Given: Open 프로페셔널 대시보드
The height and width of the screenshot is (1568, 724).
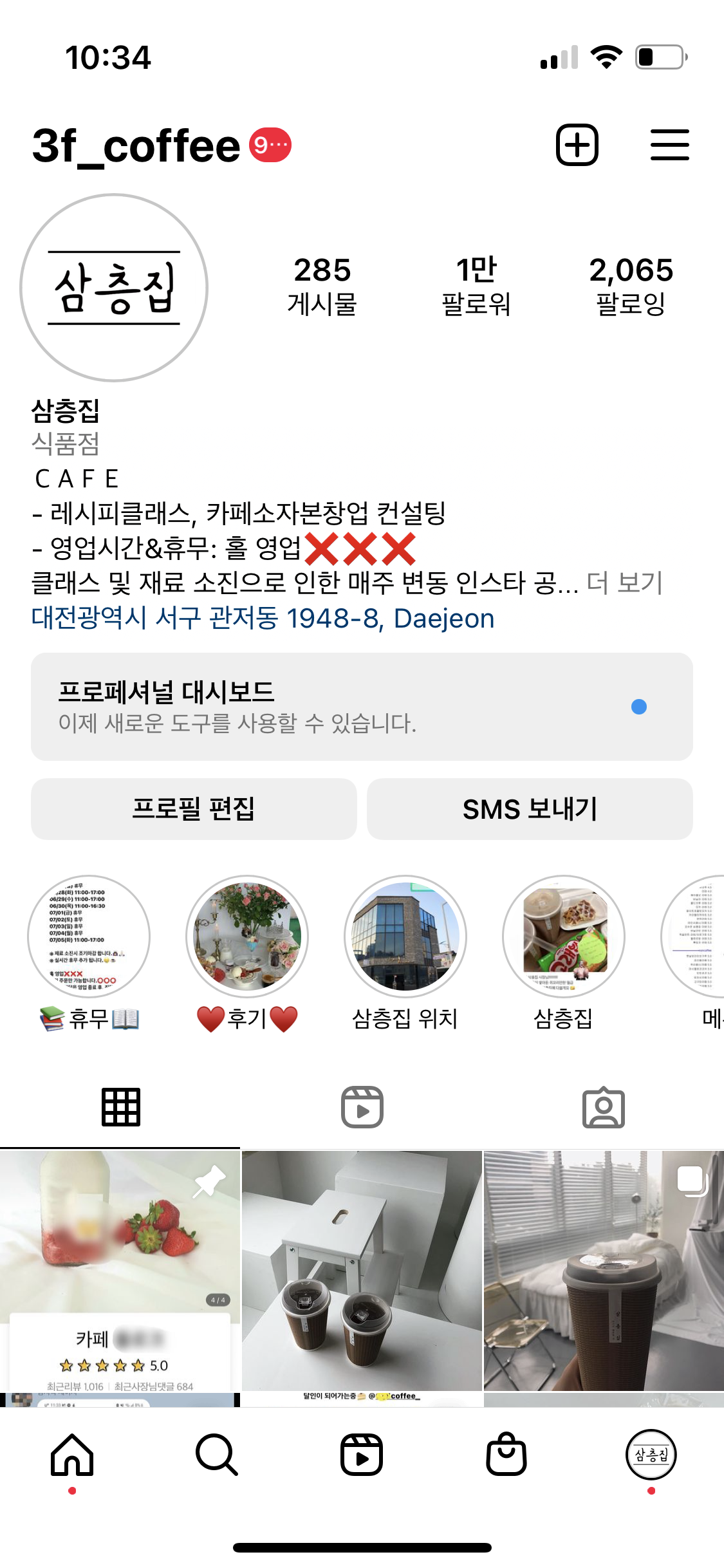Looking at the screenshot, I should pos(362,707).
